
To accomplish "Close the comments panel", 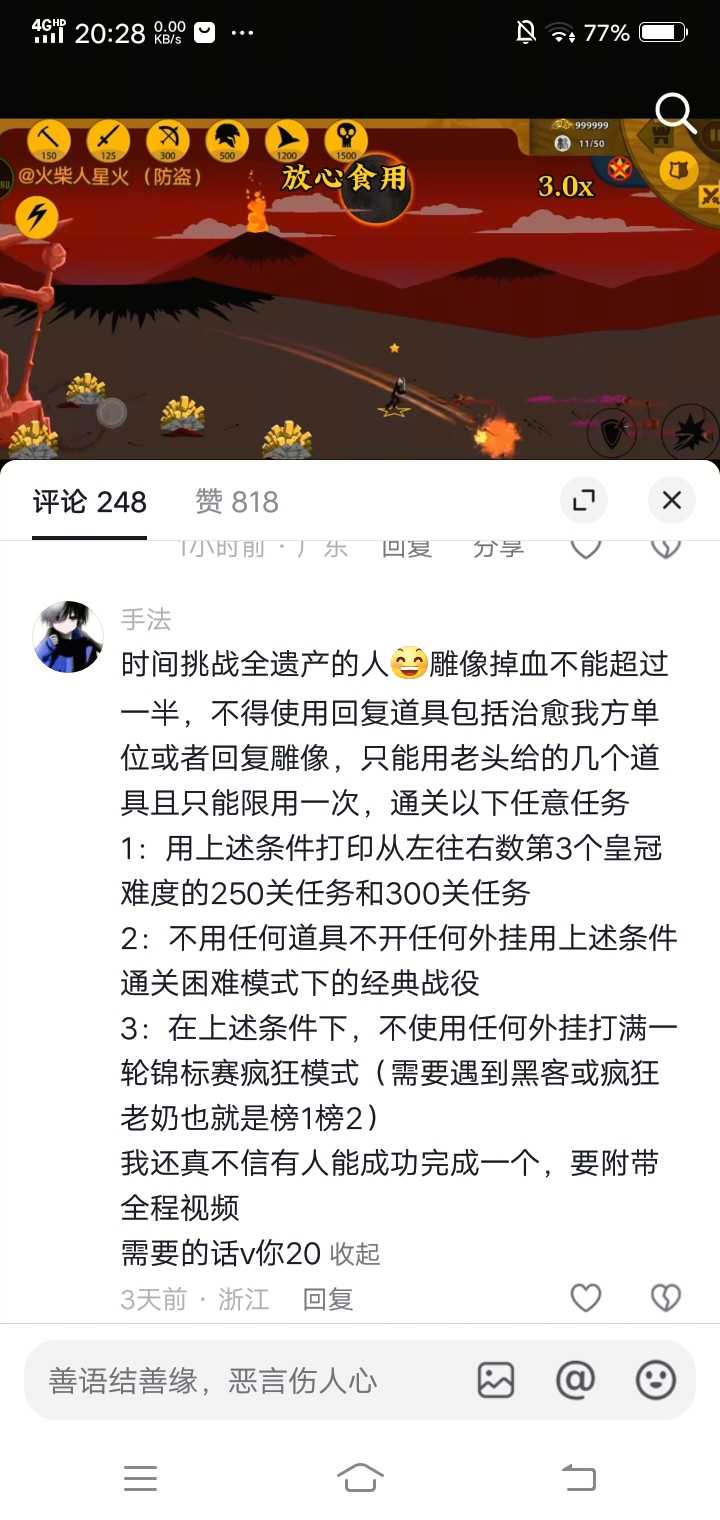I will click(671, 501).
